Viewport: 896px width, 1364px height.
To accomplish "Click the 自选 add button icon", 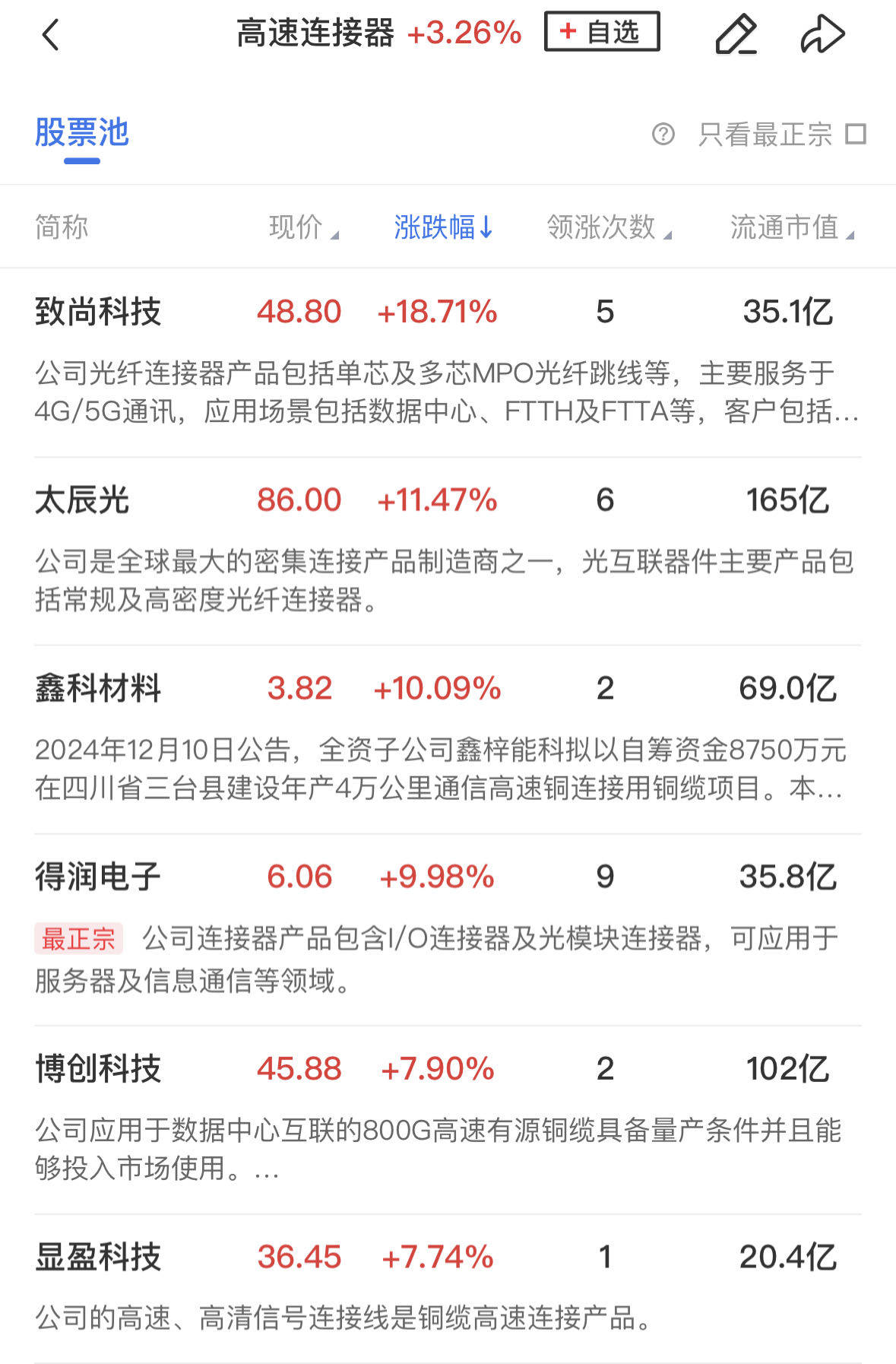I will tap(601, 32).
